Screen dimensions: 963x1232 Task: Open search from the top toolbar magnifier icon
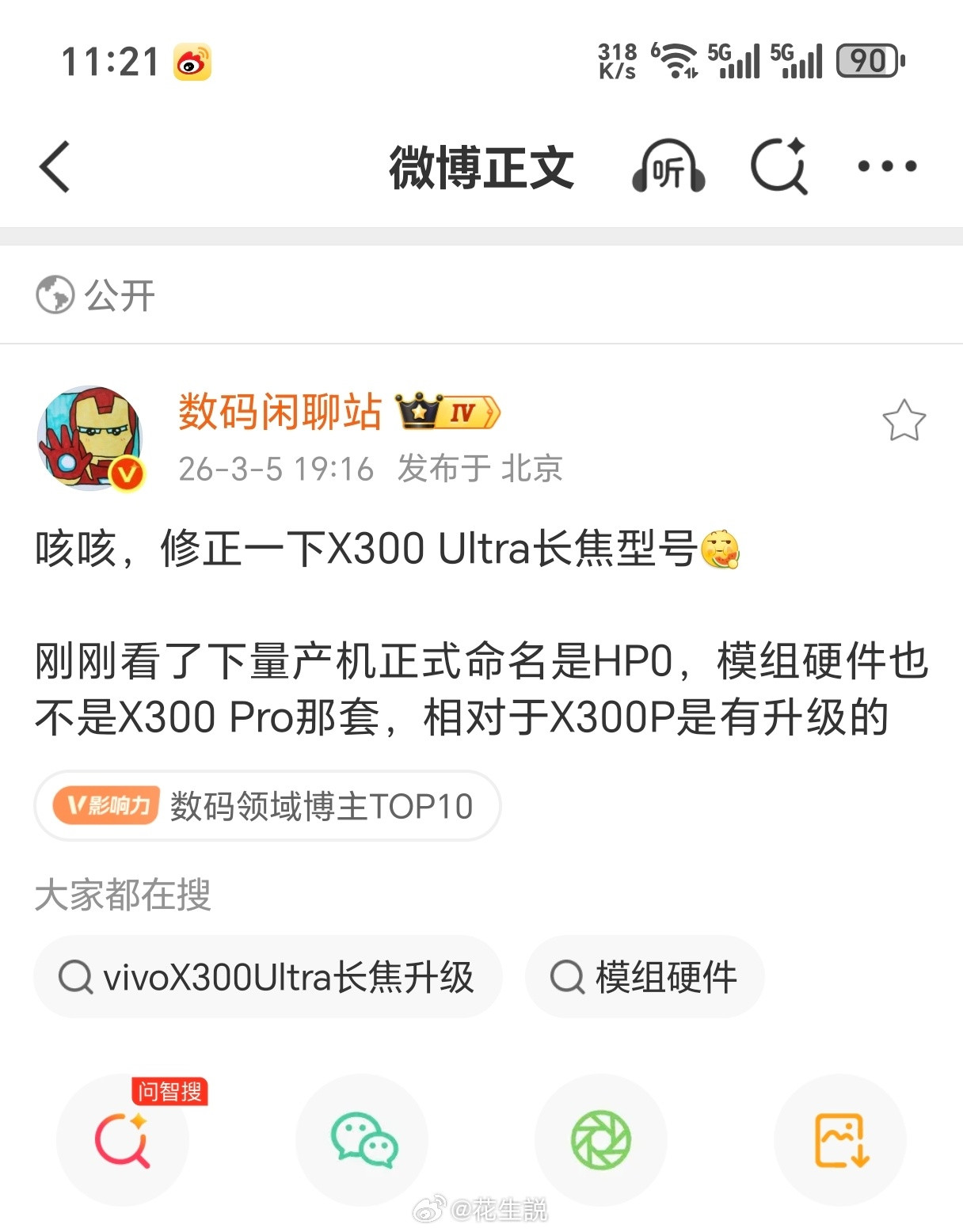coord(780,166)
